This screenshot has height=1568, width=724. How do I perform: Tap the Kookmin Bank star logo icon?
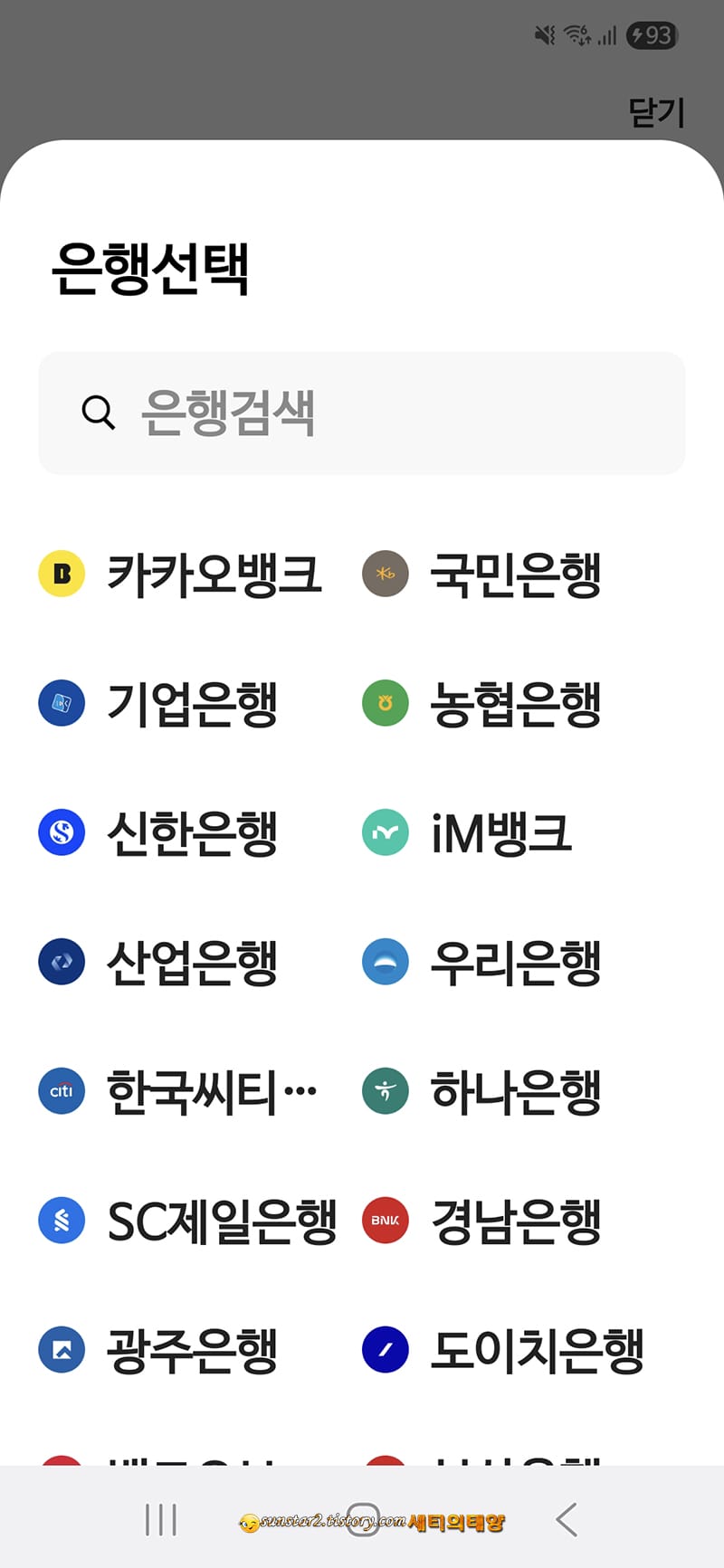point(386,574)
